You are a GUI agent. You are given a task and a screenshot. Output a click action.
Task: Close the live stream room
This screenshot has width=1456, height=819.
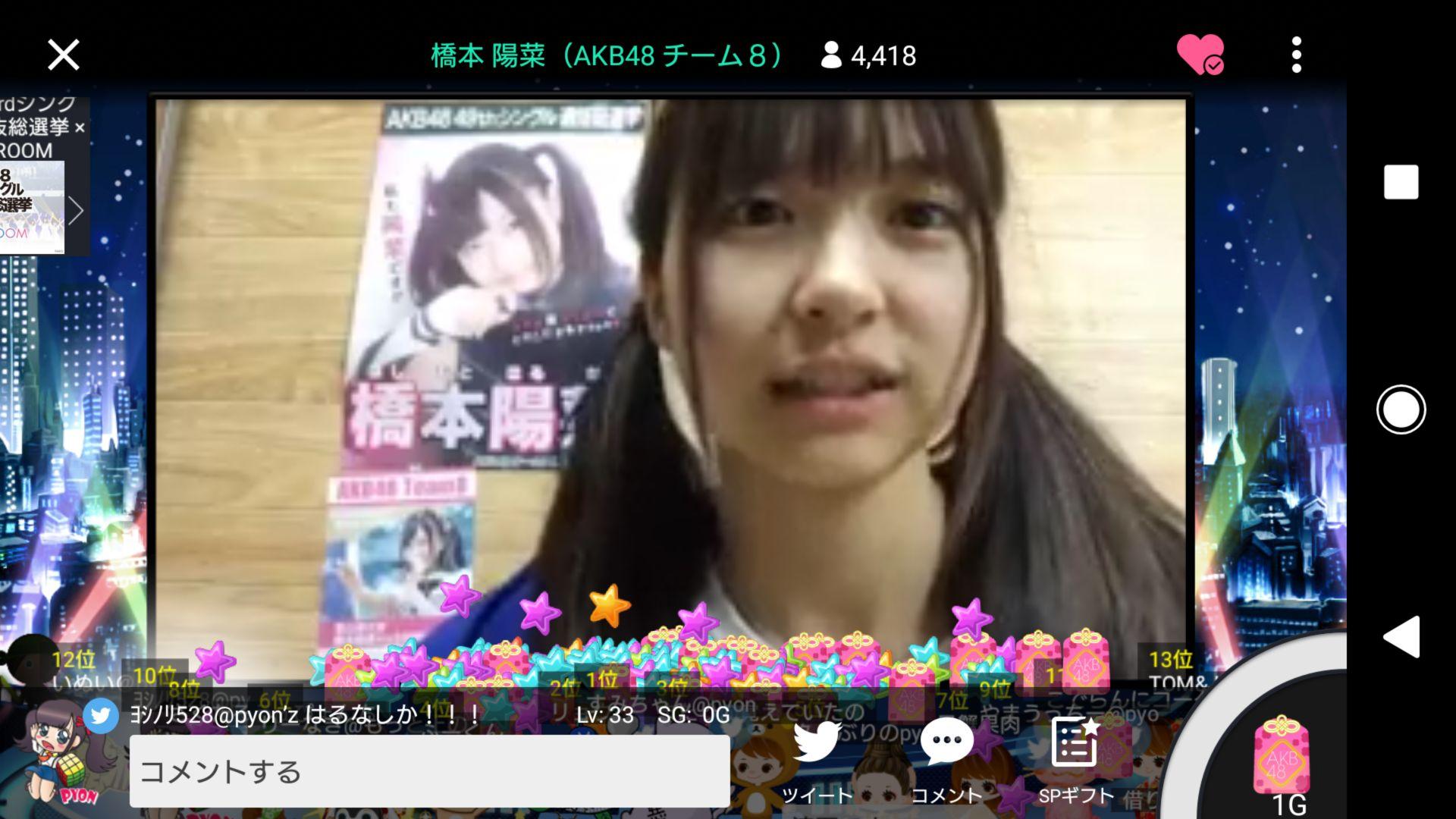click(x=64, y=55)
